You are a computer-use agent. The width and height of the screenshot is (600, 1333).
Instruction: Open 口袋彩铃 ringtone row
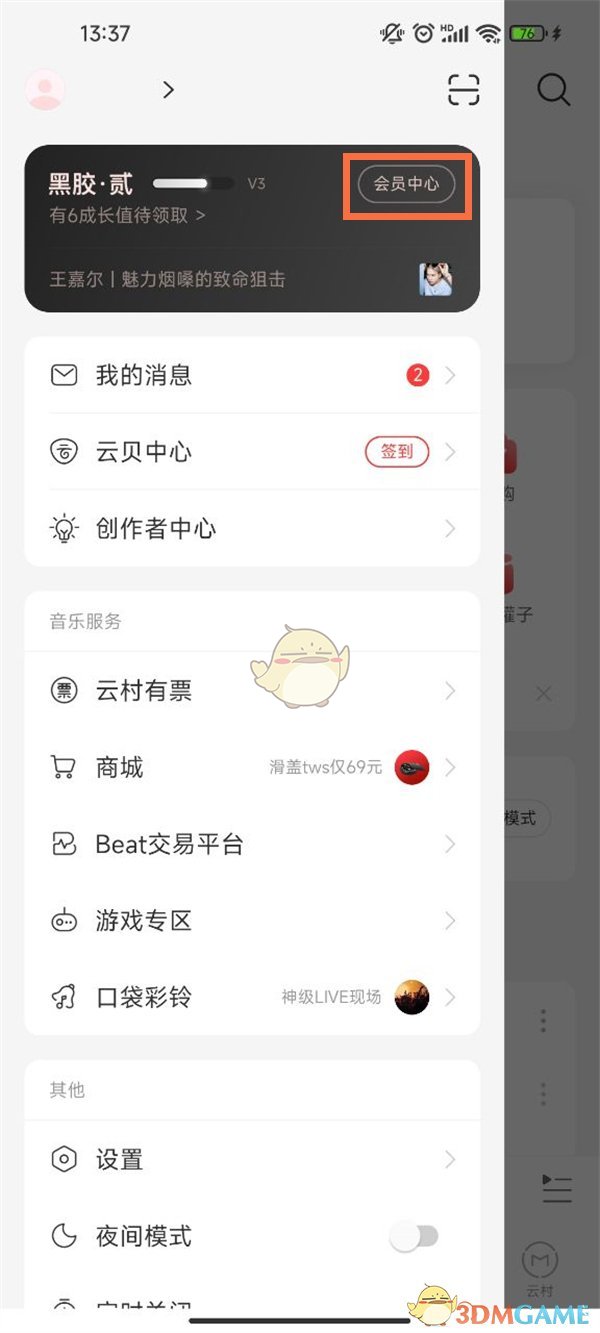[252, 998]
